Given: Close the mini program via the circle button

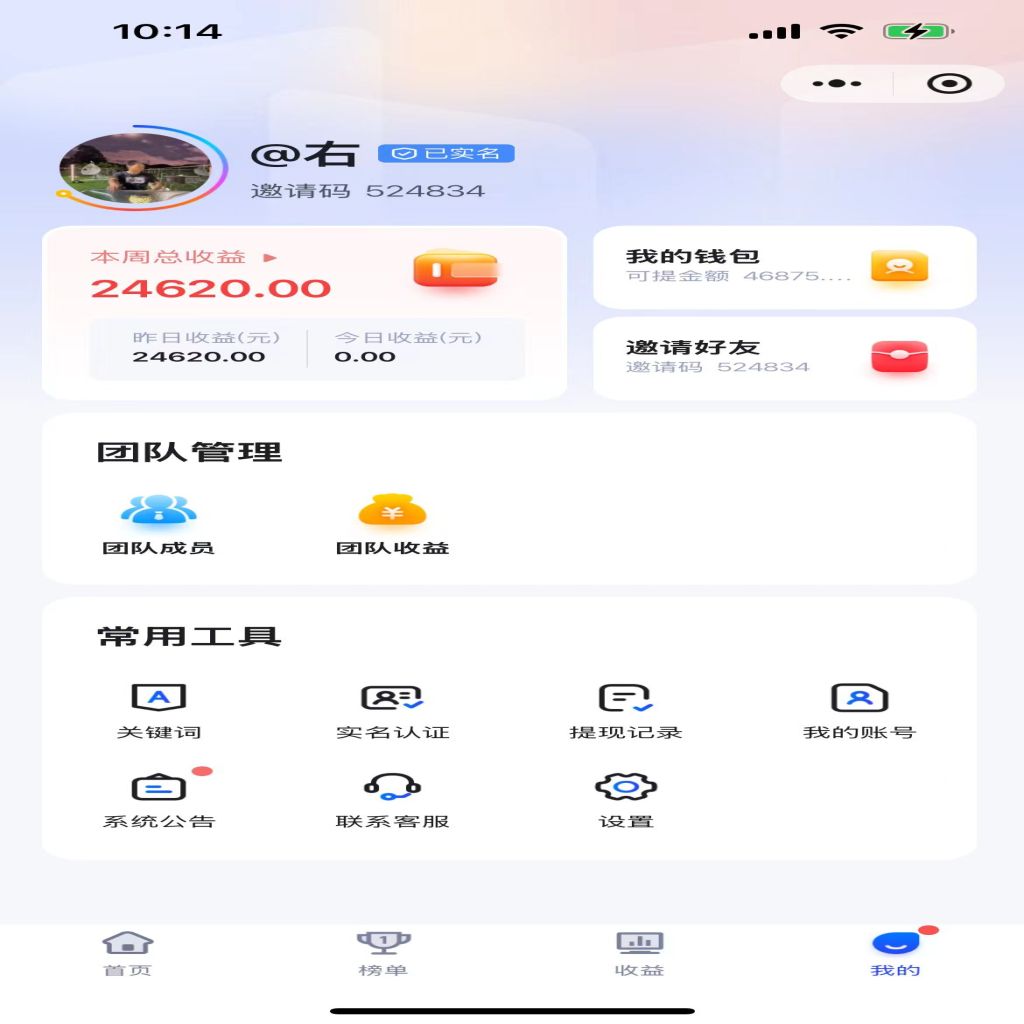Looking at the screenshot, I should point(949,84).
